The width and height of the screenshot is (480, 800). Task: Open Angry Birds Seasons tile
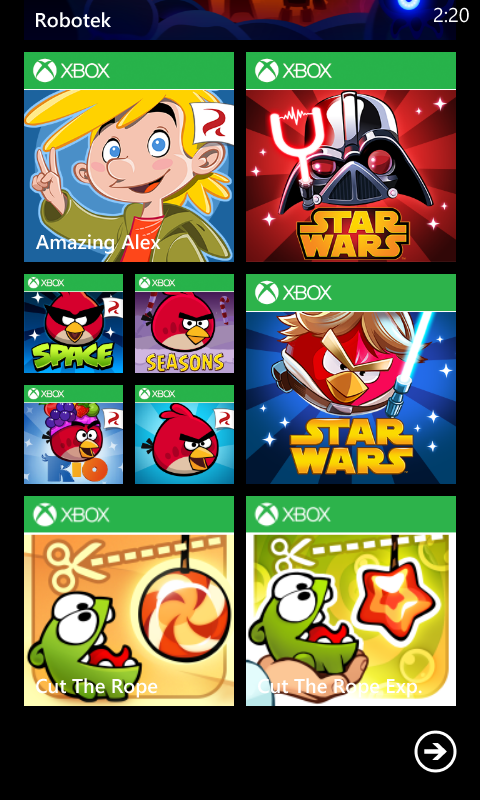coord(185,323)
